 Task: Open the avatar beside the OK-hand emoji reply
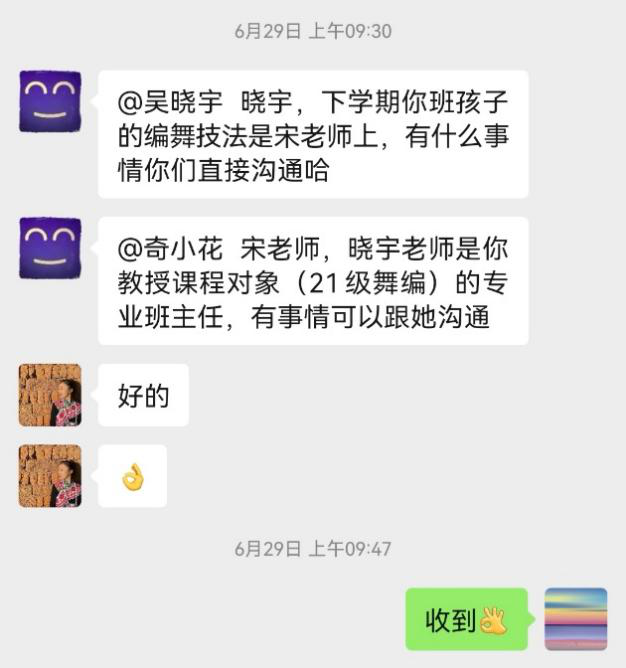pos(50,476)
